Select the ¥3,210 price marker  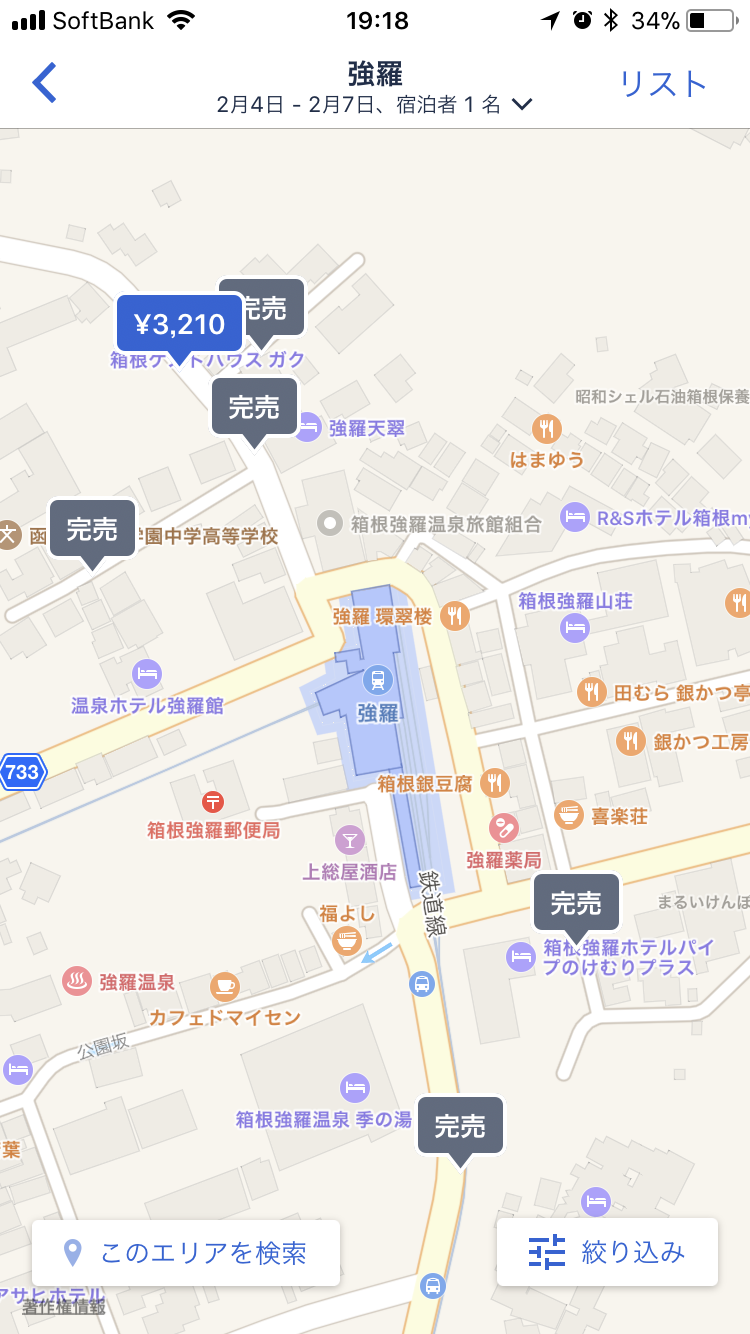179,324
